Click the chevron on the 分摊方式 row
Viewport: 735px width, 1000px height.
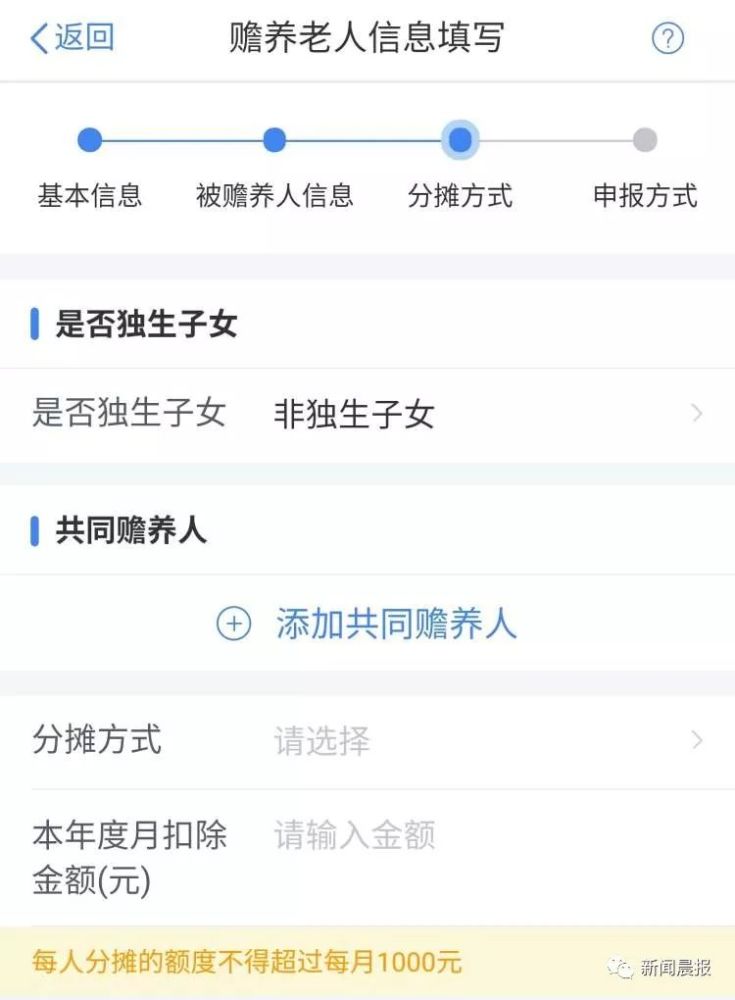coord(697,740)
